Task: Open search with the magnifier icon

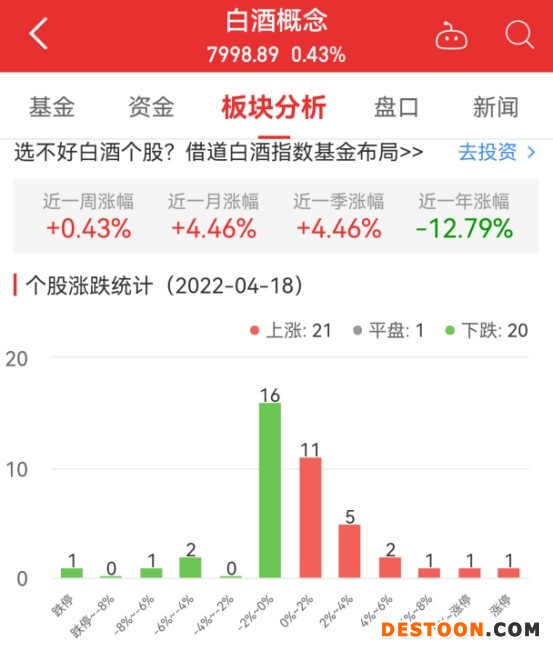Action: pos(519,35)
